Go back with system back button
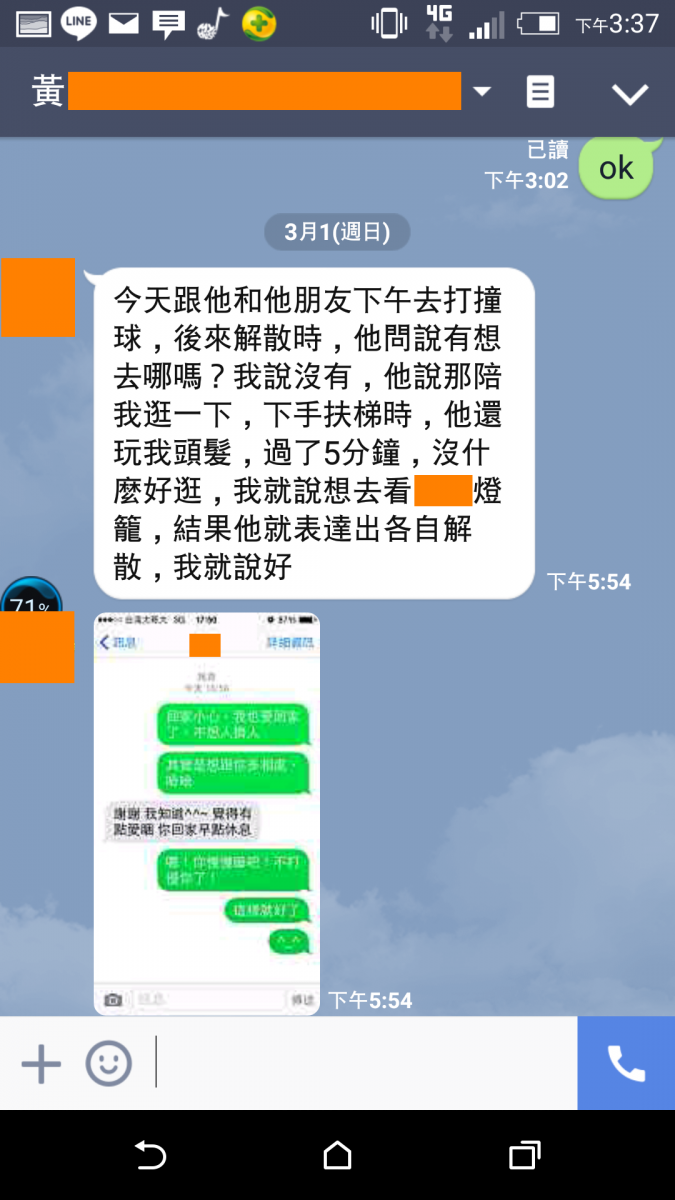Image resolution: width=675 pixels, height=1200 pixels. tap(150, 1156)
